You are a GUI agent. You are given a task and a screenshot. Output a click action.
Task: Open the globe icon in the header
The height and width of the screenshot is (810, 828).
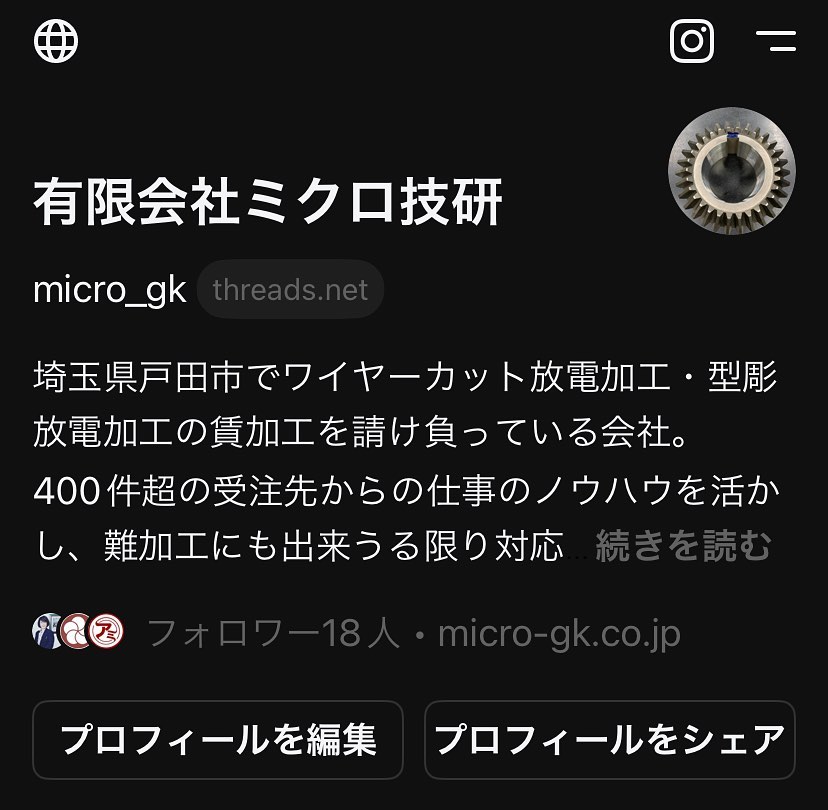click(x=56, y=41)
